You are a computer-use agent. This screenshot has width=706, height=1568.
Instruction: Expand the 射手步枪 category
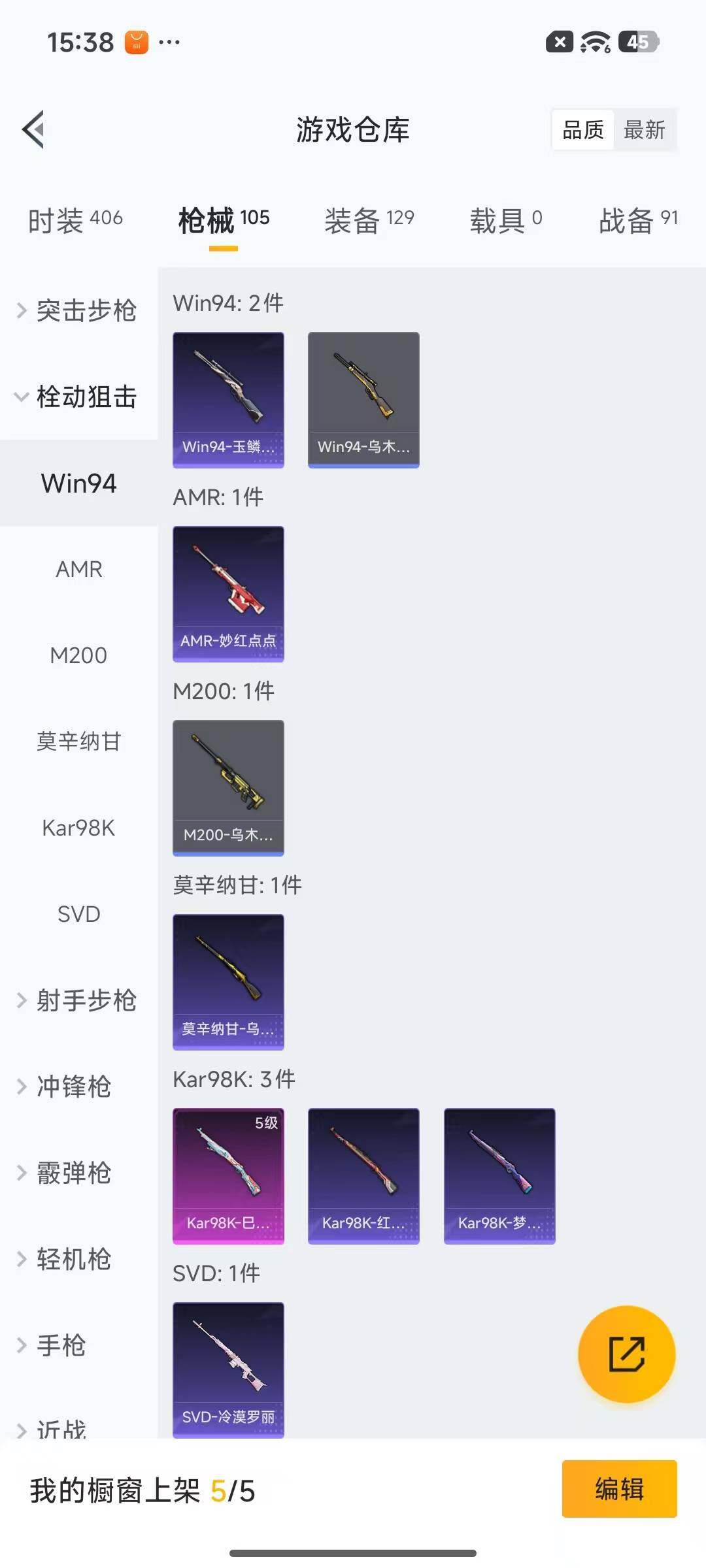coord(86,1001)
